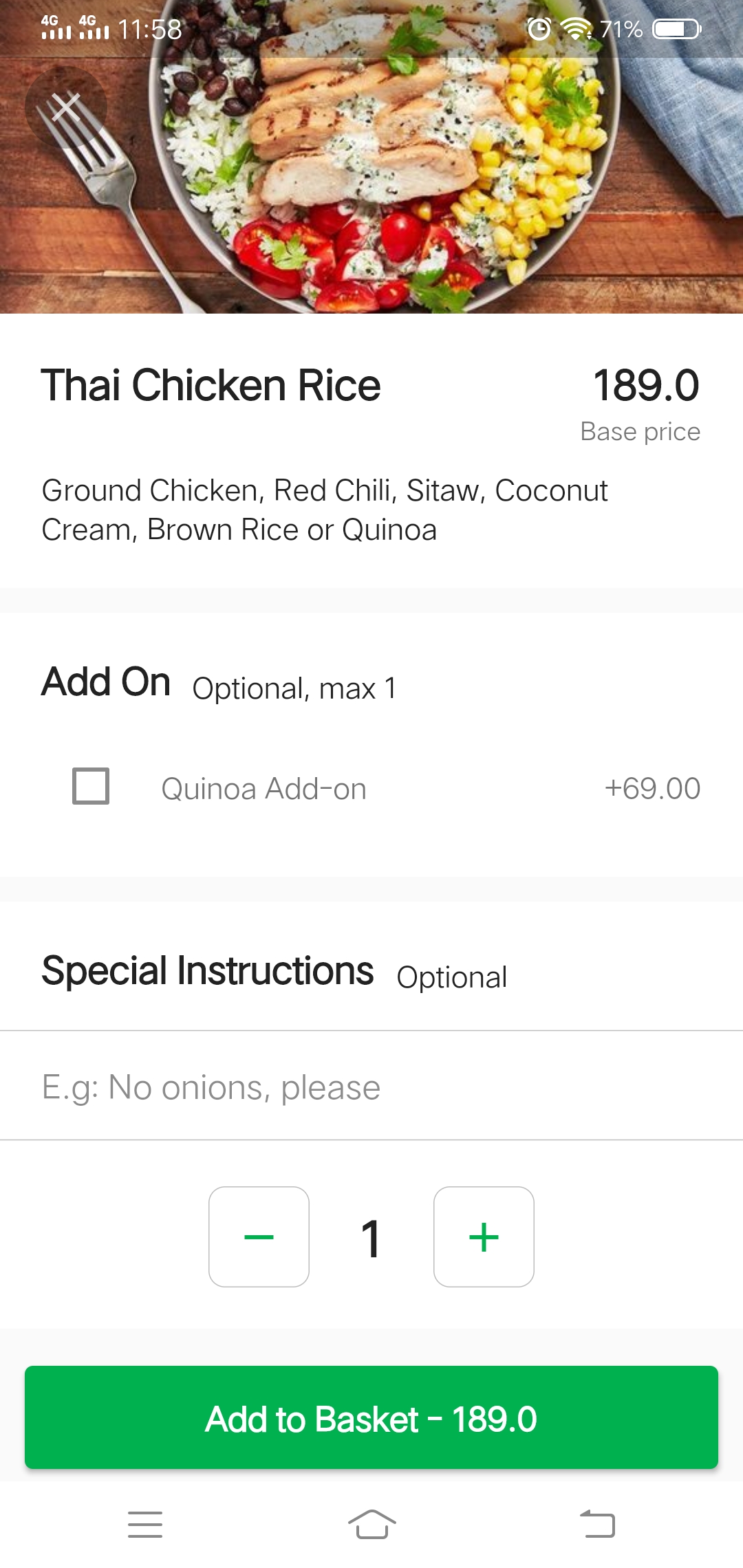
Task: Go to the device home screen
Action: [x=371, y=1524]
